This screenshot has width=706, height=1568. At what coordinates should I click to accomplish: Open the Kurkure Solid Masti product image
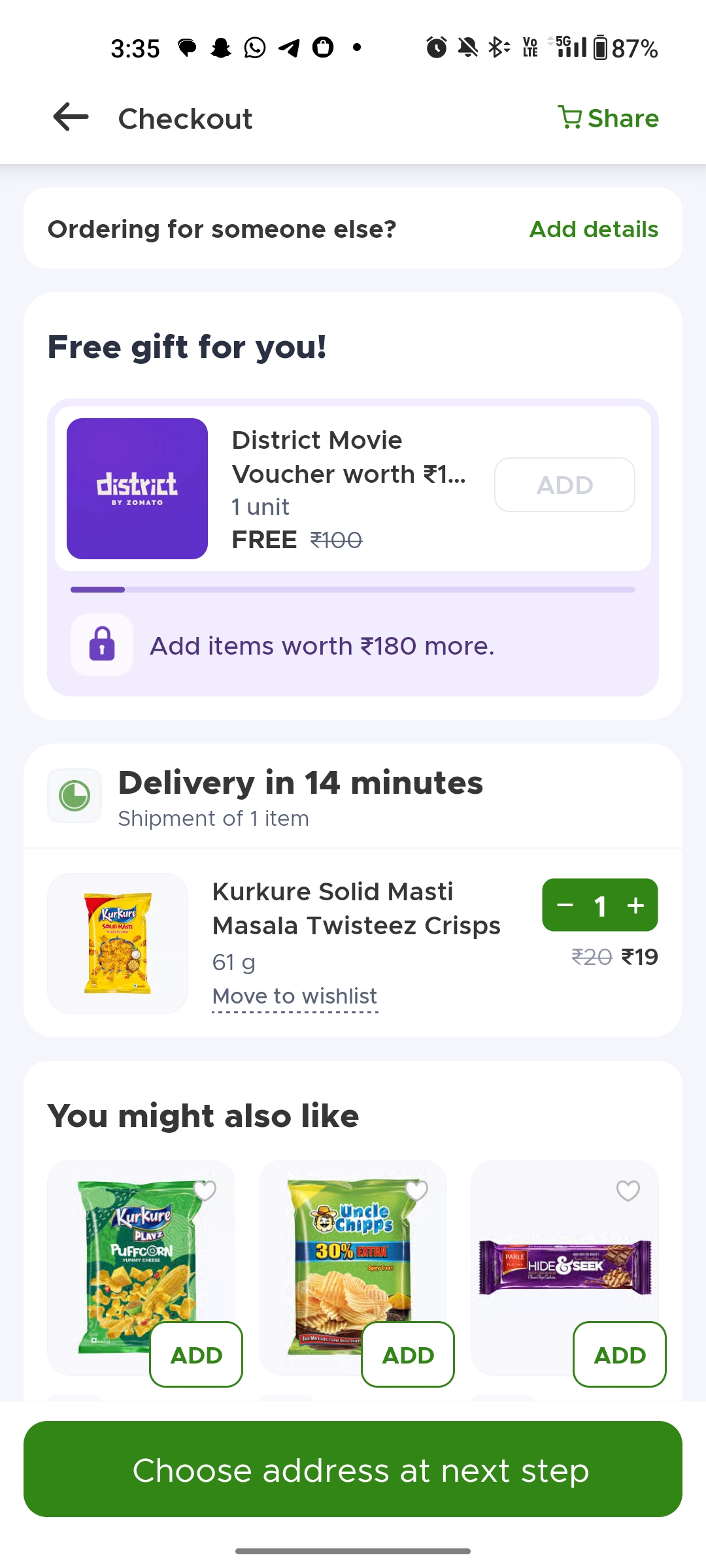[x=118, y=943]
